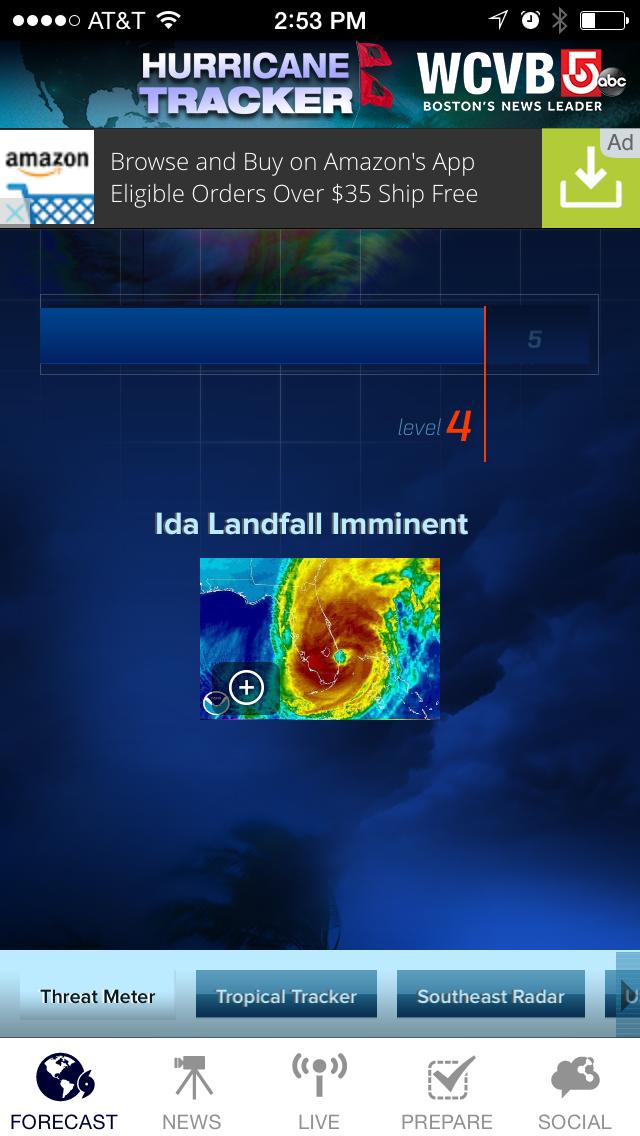
Task: Open the Forecast tab
Action: [64, 1090]
